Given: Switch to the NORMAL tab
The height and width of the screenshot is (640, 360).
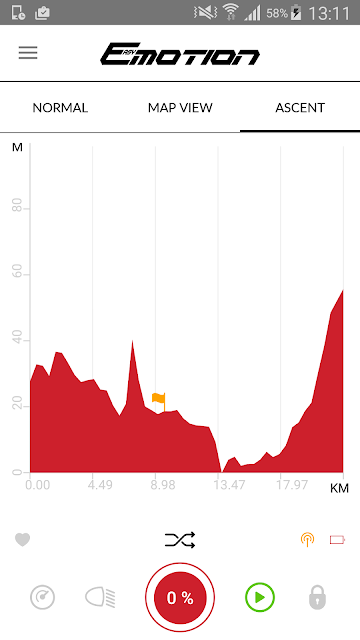Looking at the screenshot, I should [x=60, y=108].
